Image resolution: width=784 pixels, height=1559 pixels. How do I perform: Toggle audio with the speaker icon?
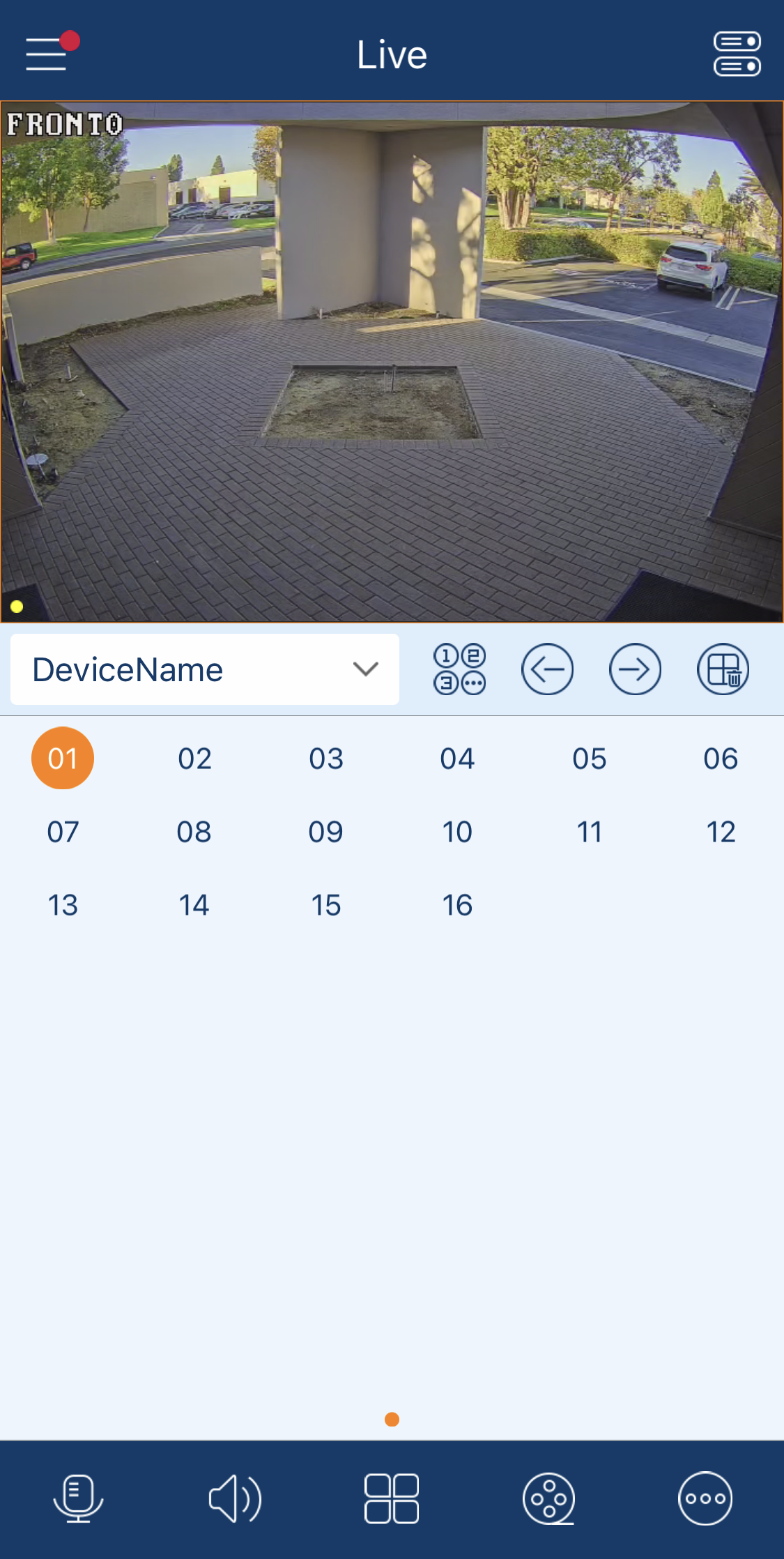235,1498
